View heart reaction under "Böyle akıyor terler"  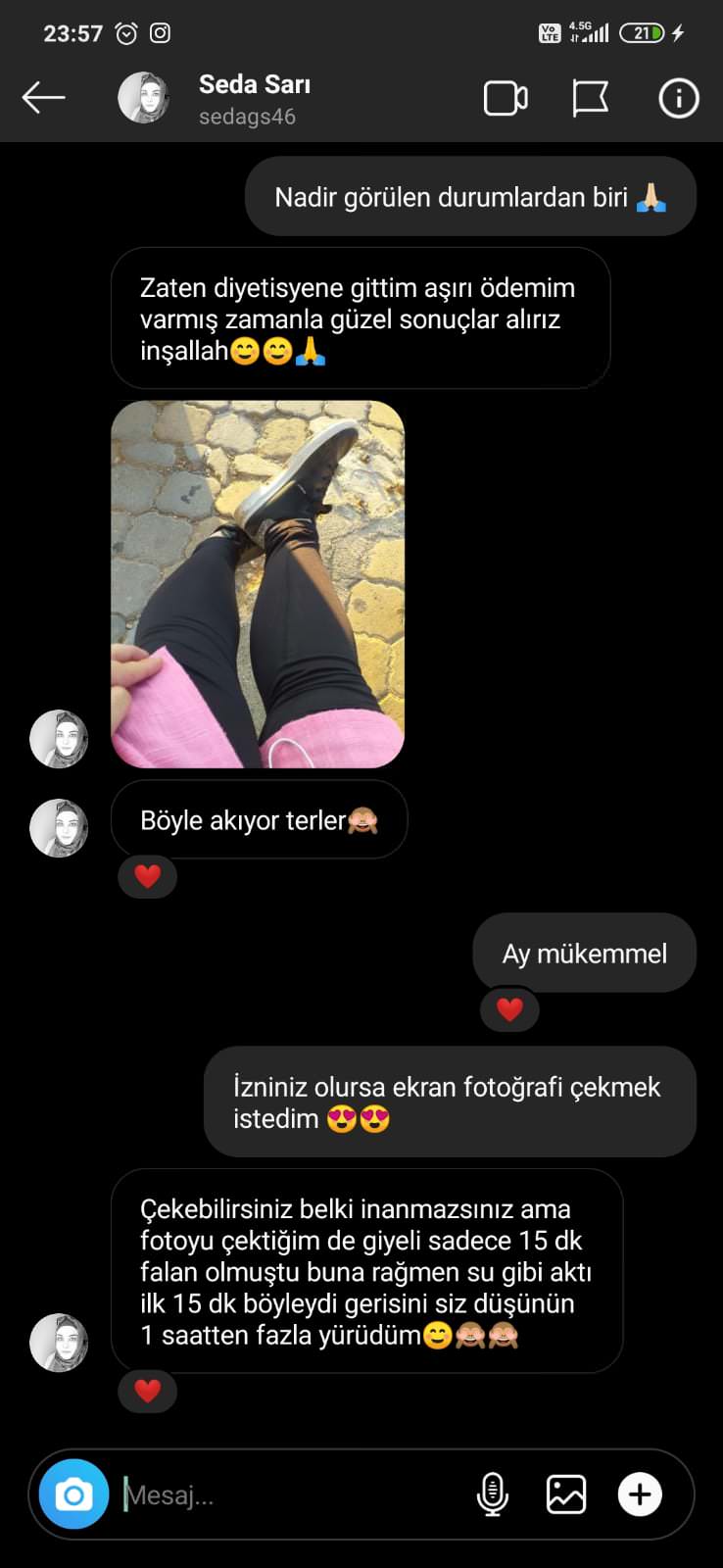pyautogui.click(x=148, y=875)
